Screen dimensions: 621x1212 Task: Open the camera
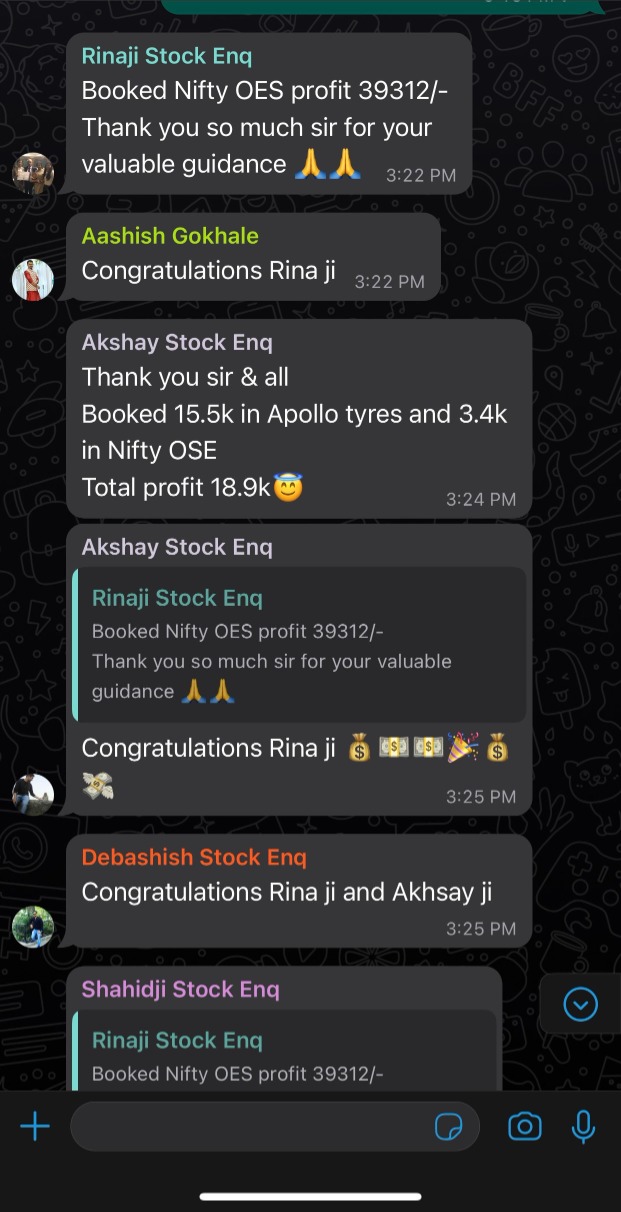[x=524, y=1127]
